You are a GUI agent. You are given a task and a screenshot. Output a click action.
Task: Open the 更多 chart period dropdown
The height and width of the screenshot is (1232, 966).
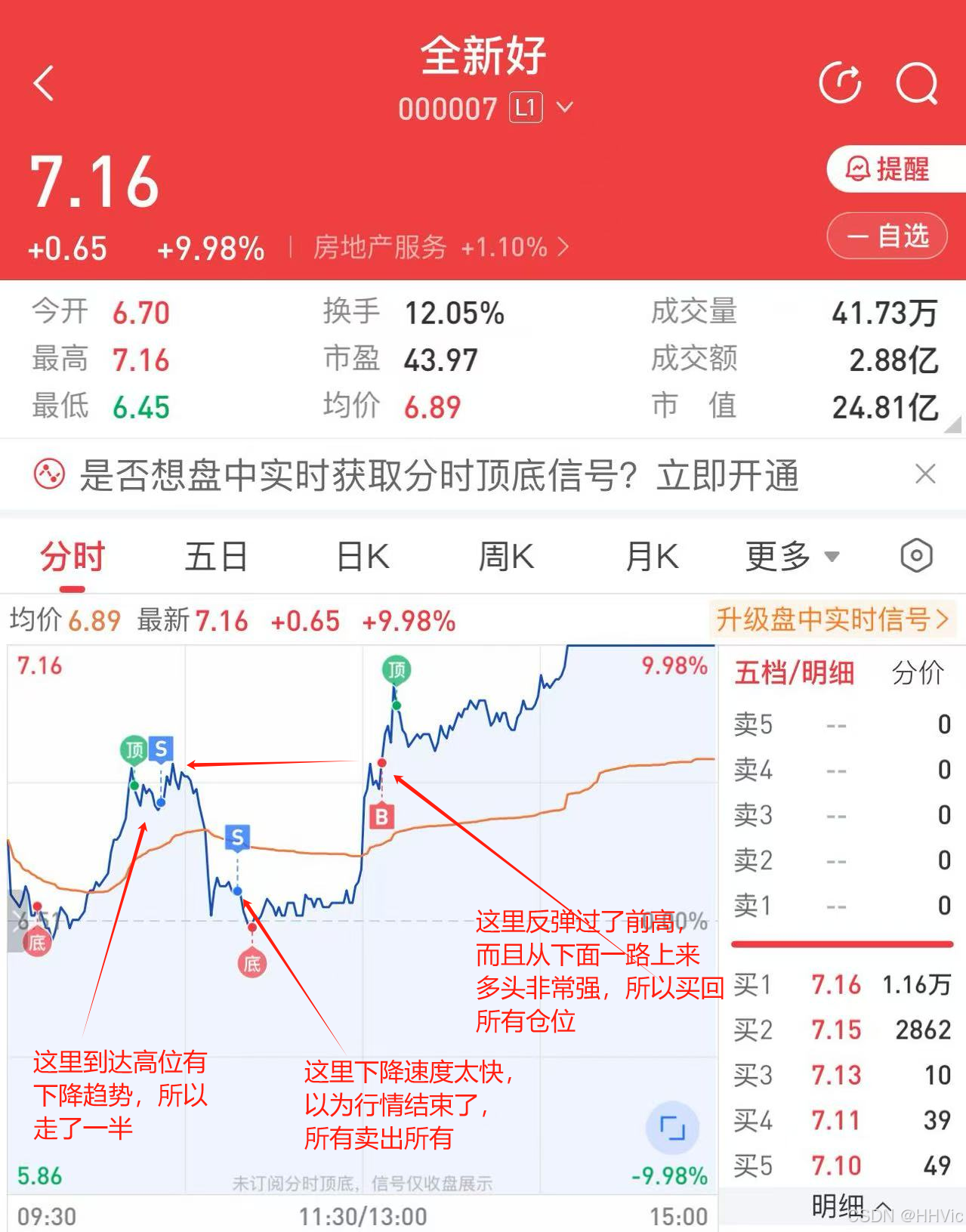point(792,557)
